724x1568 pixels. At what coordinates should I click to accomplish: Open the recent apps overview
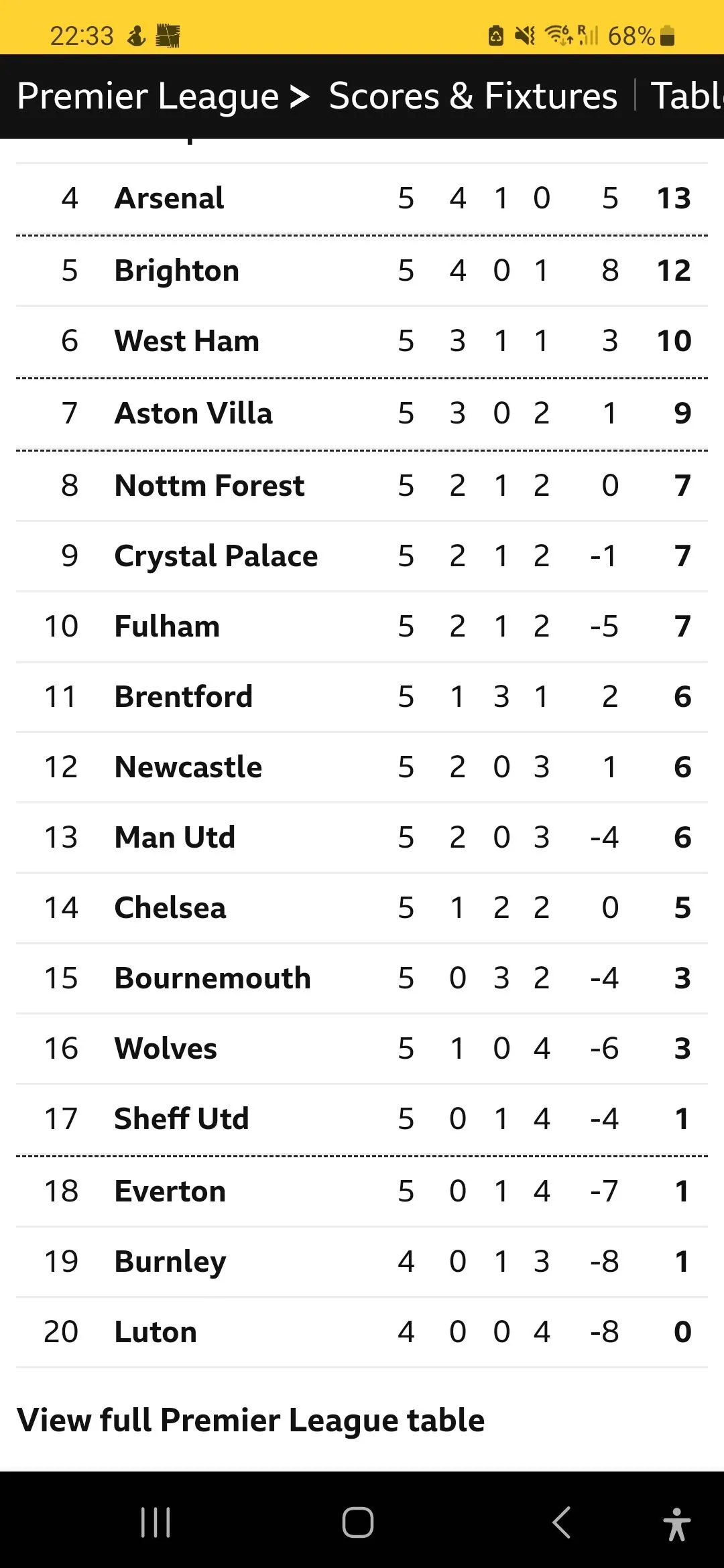pyautogui.click(x=156, y=1522)
